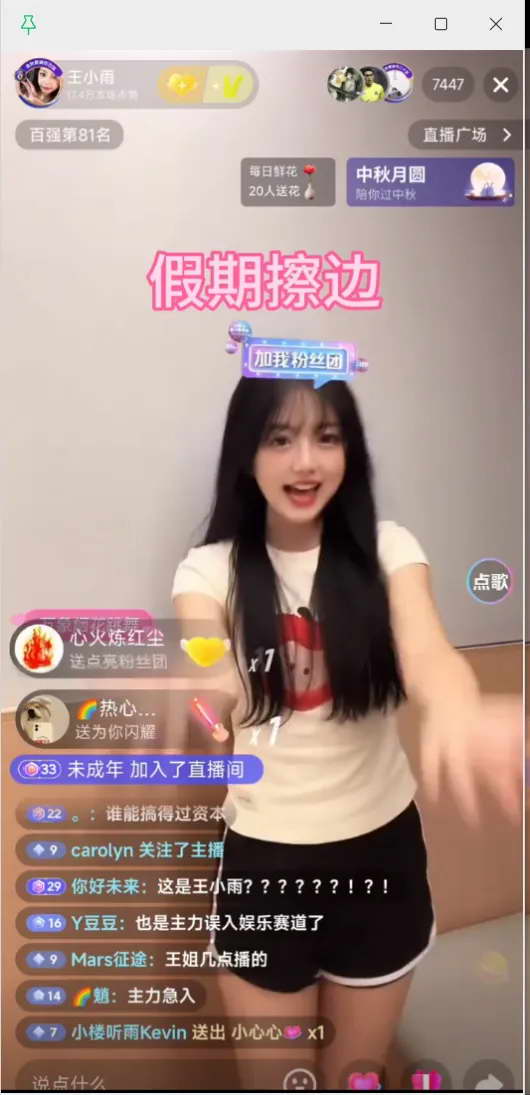Close the live stream room

click(x=501, y=84)
